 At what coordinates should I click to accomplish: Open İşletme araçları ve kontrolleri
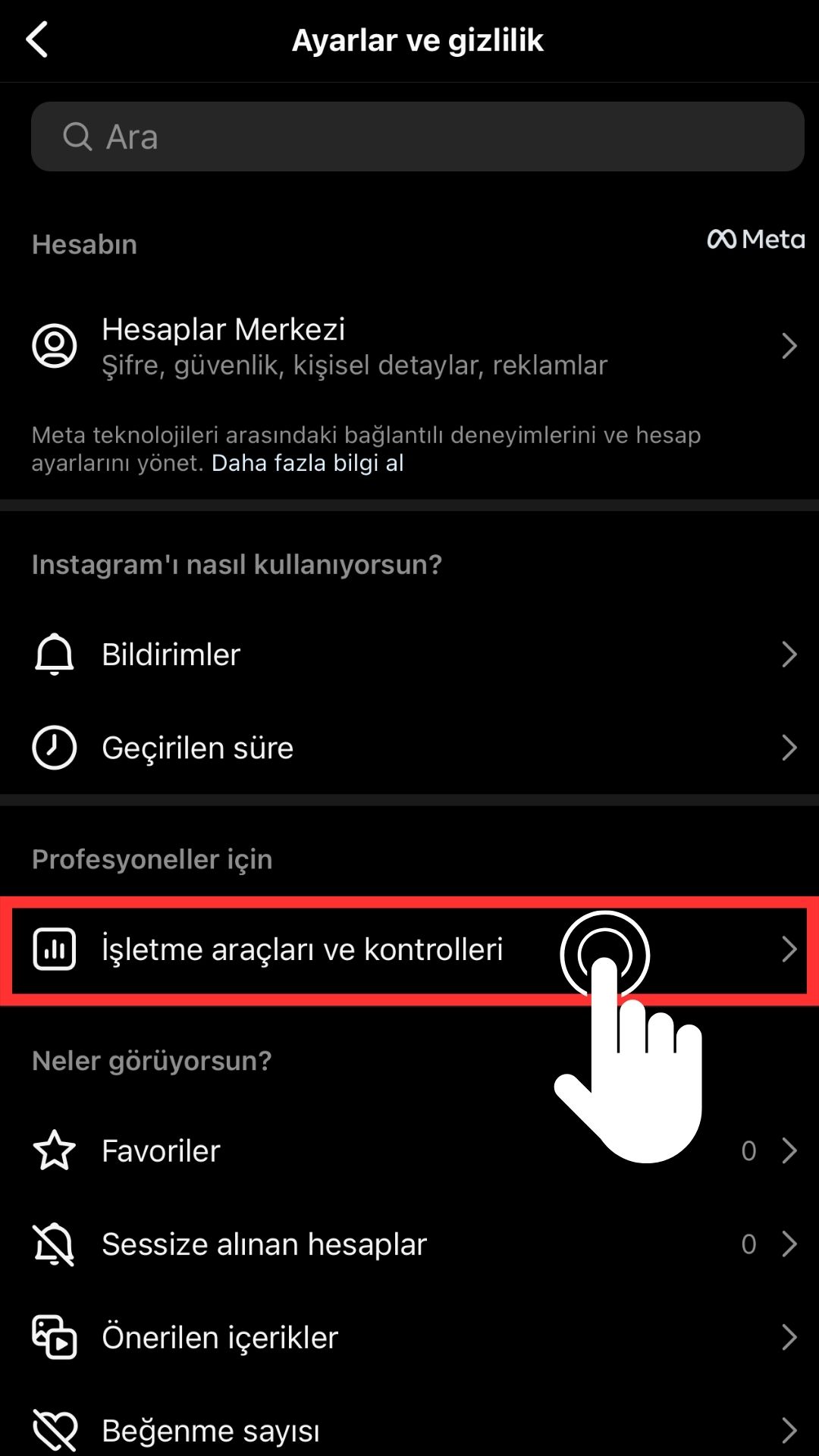point(303,949)
